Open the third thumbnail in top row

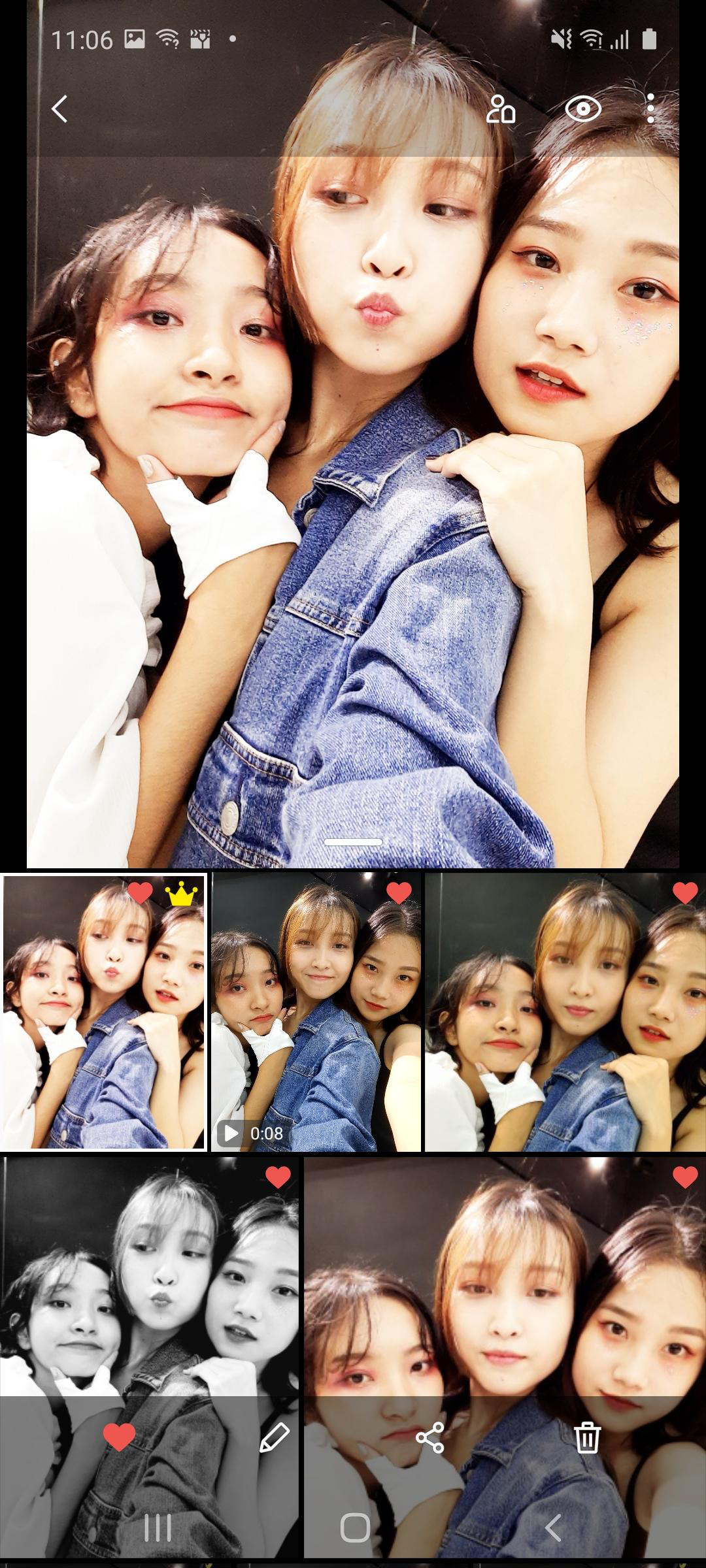click(565, 1011)
